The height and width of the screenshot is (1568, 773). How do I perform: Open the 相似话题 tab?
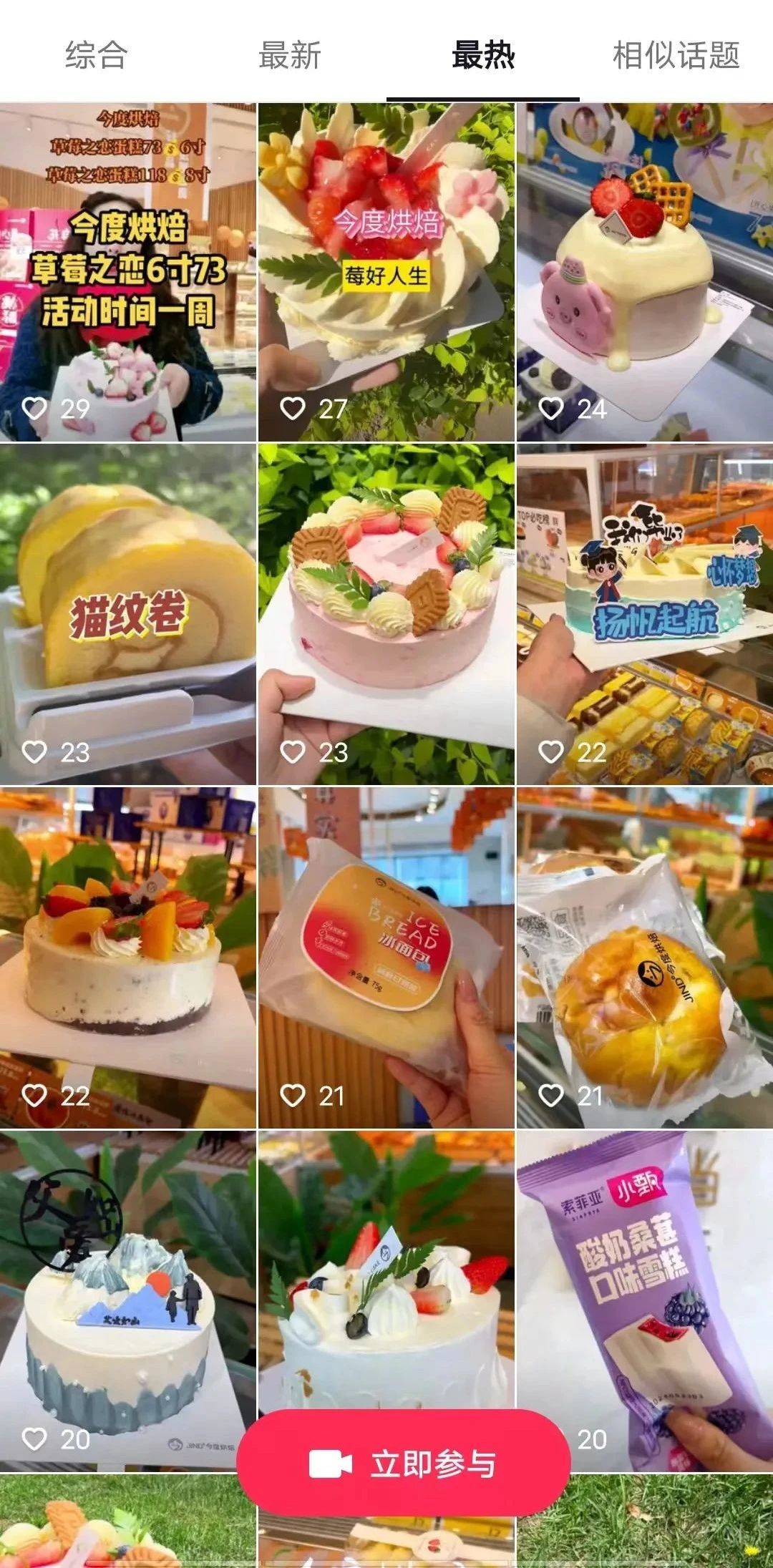pyautogui.click(x=676, y=55)
